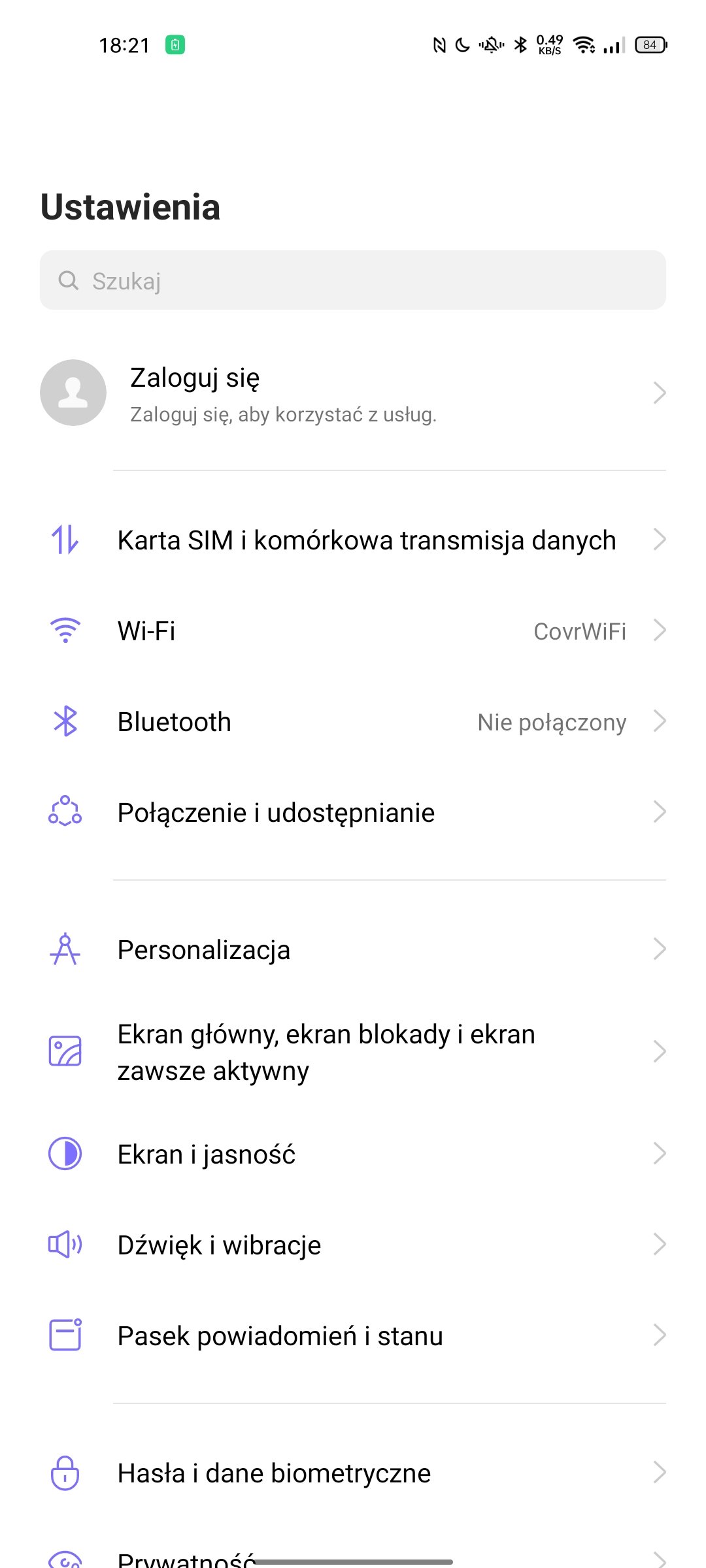Open Połączenie i udostępnianie
The height and width of the screenshot is (1568, 706).
(x=353, y=813)
